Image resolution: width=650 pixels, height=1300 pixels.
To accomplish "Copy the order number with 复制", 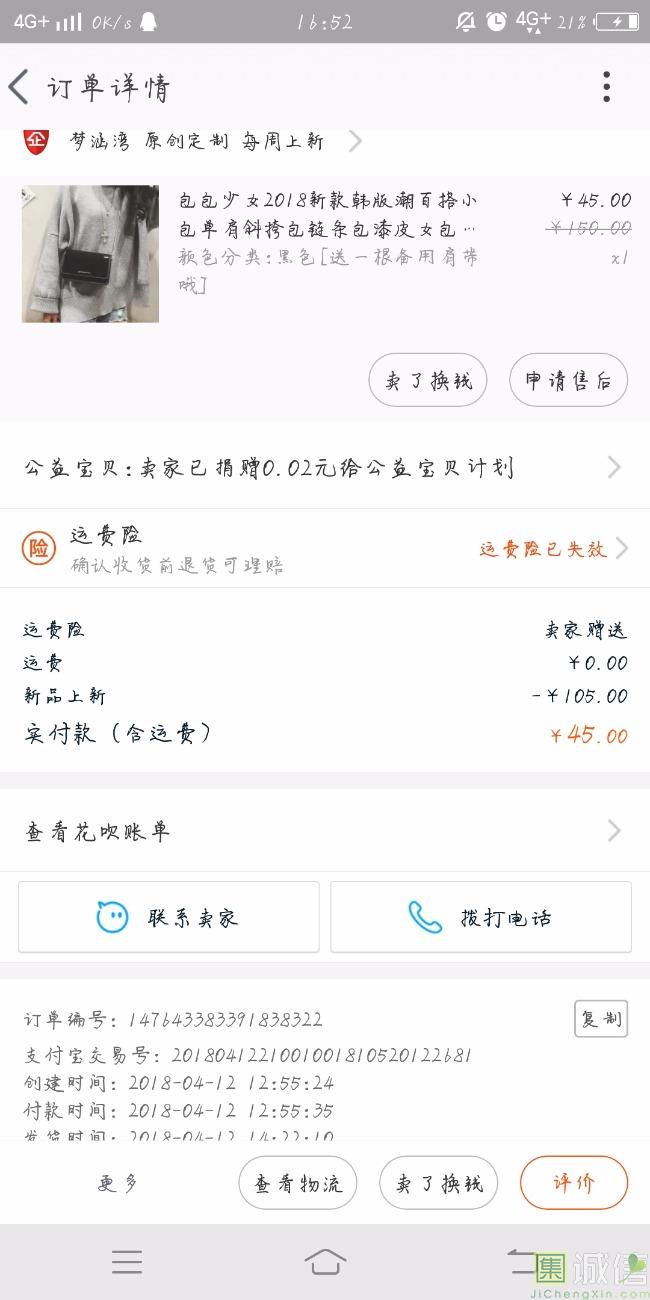I will 601,1019.
